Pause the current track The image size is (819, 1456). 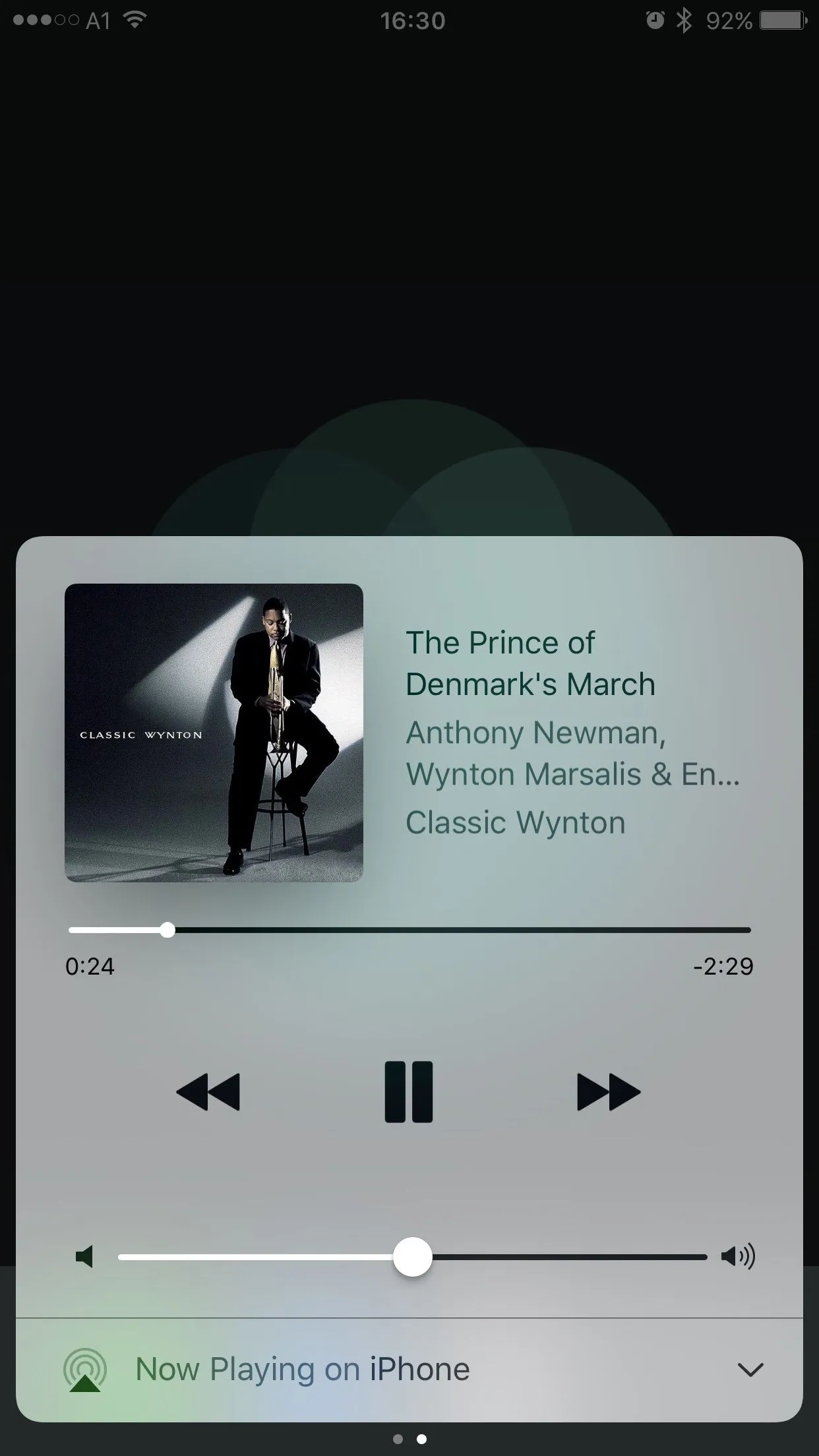[x=409, y=1092]
